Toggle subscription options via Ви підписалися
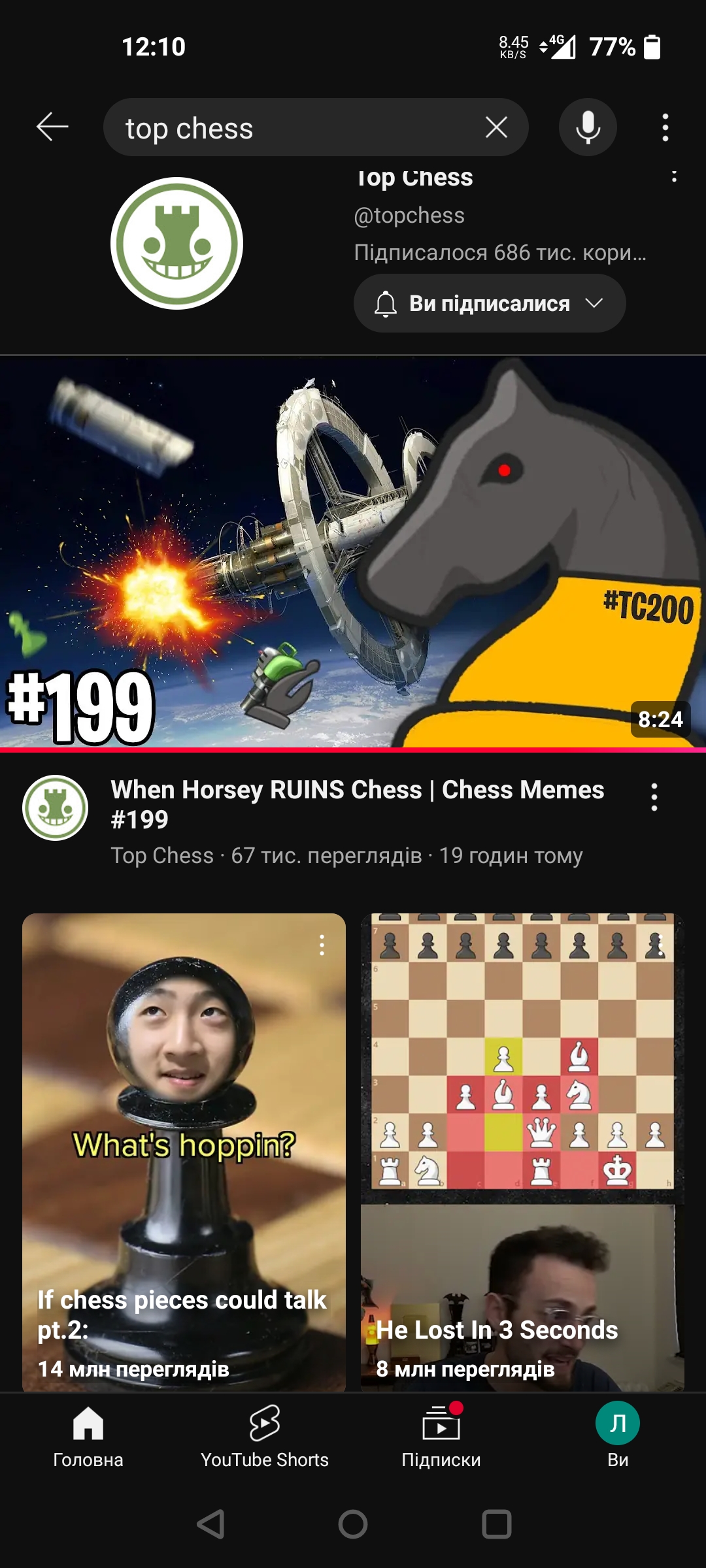The height and width of the screenshot is (1568, 706). [487, 302]
